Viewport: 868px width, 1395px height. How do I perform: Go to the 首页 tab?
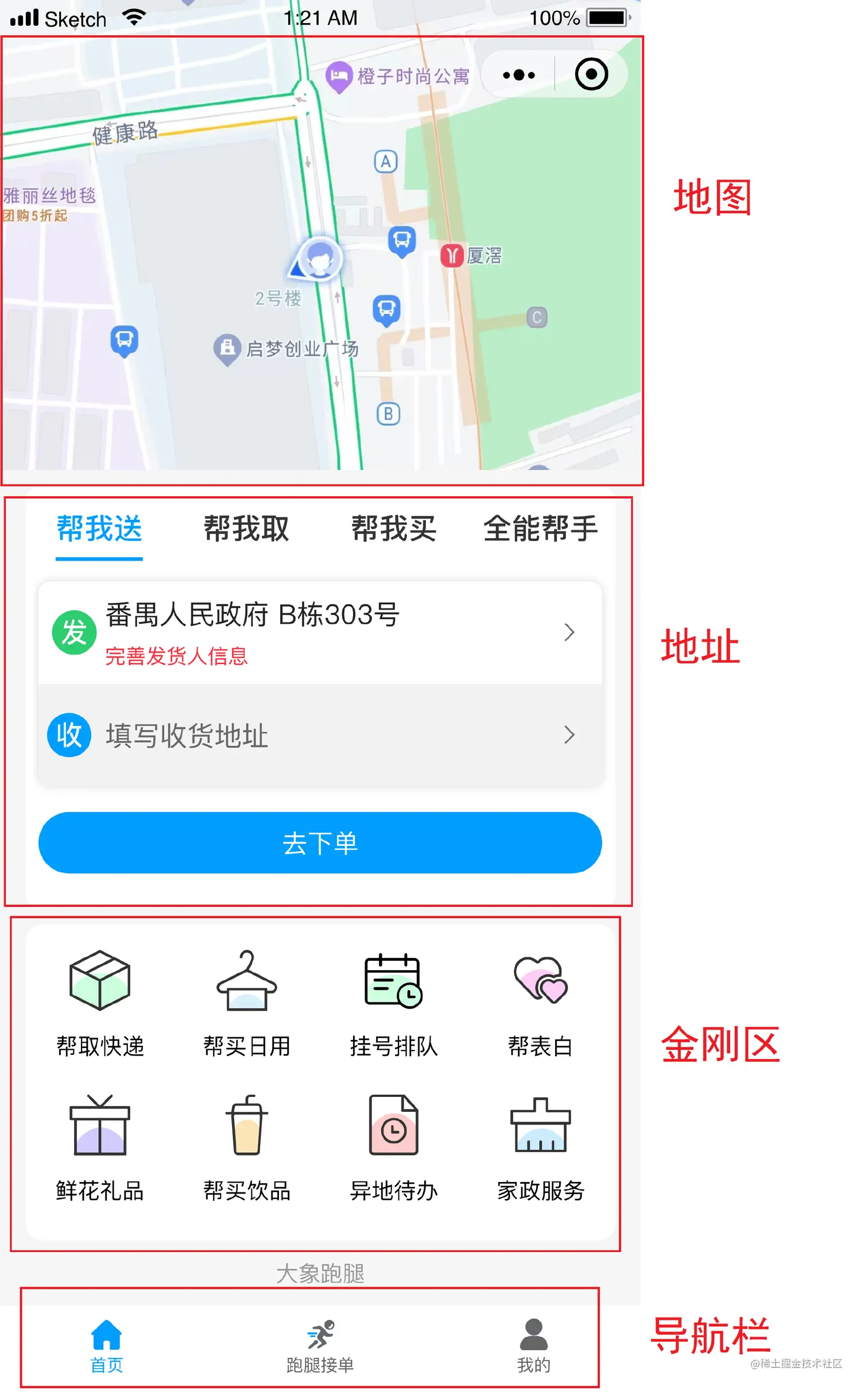tap(107, 1346)
